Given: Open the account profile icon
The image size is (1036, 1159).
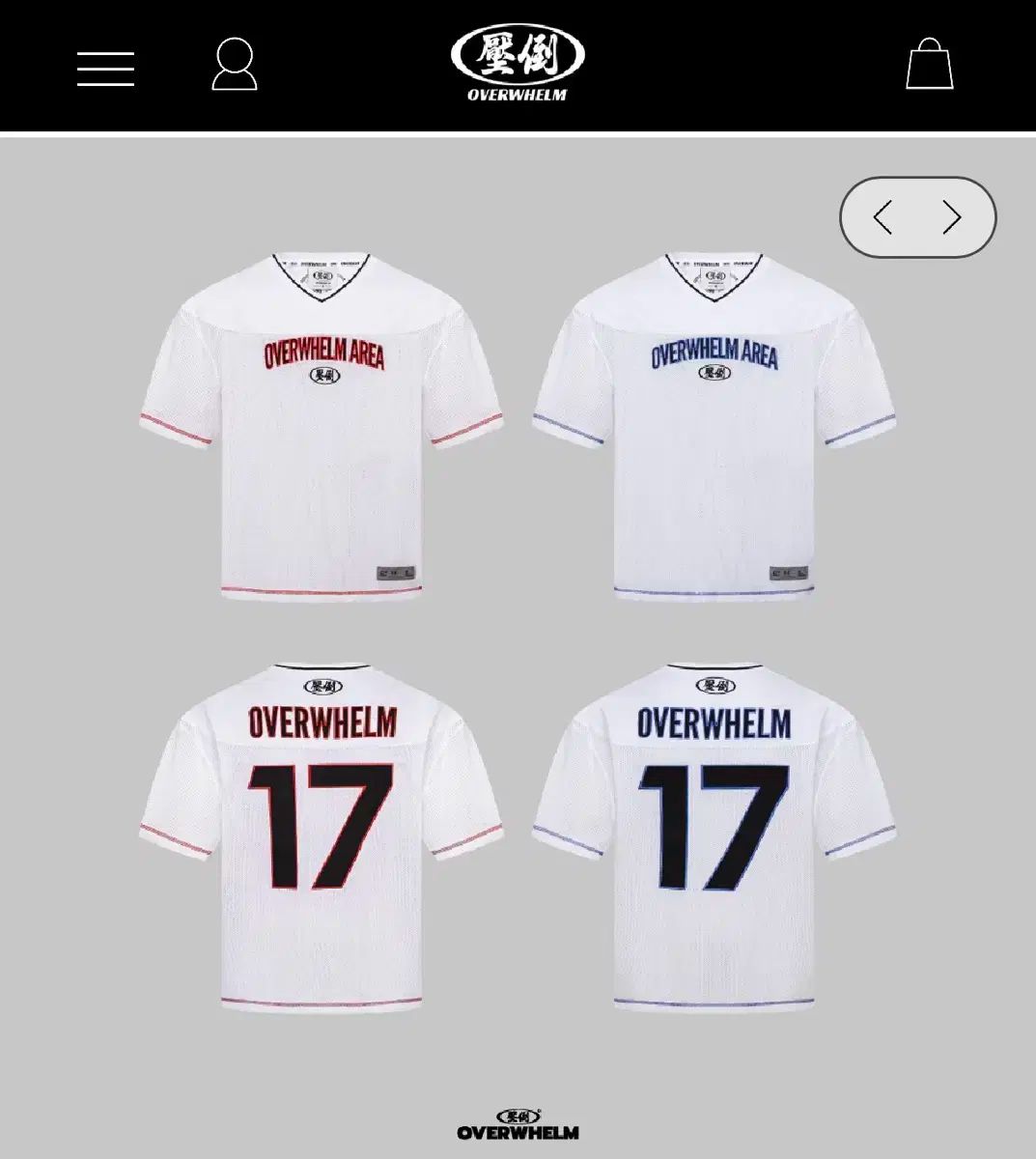Looking at the screenshot, I should 235,65.
